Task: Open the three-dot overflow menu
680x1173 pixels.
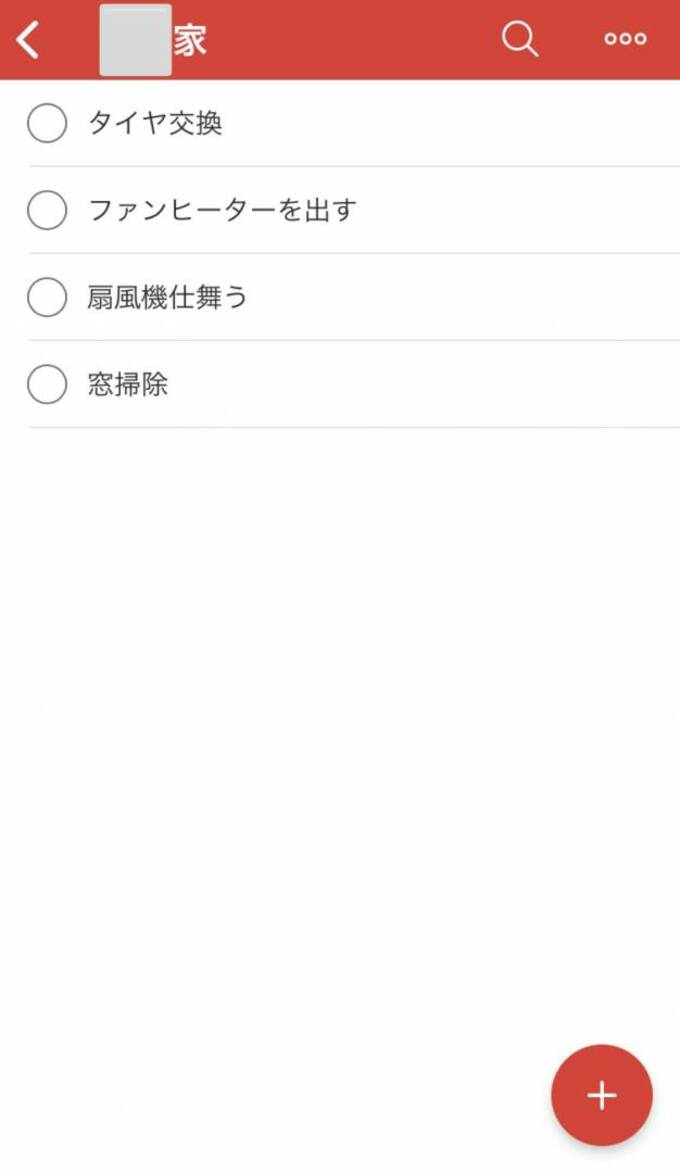Action: pyautogui.click(x=625, y=40)
